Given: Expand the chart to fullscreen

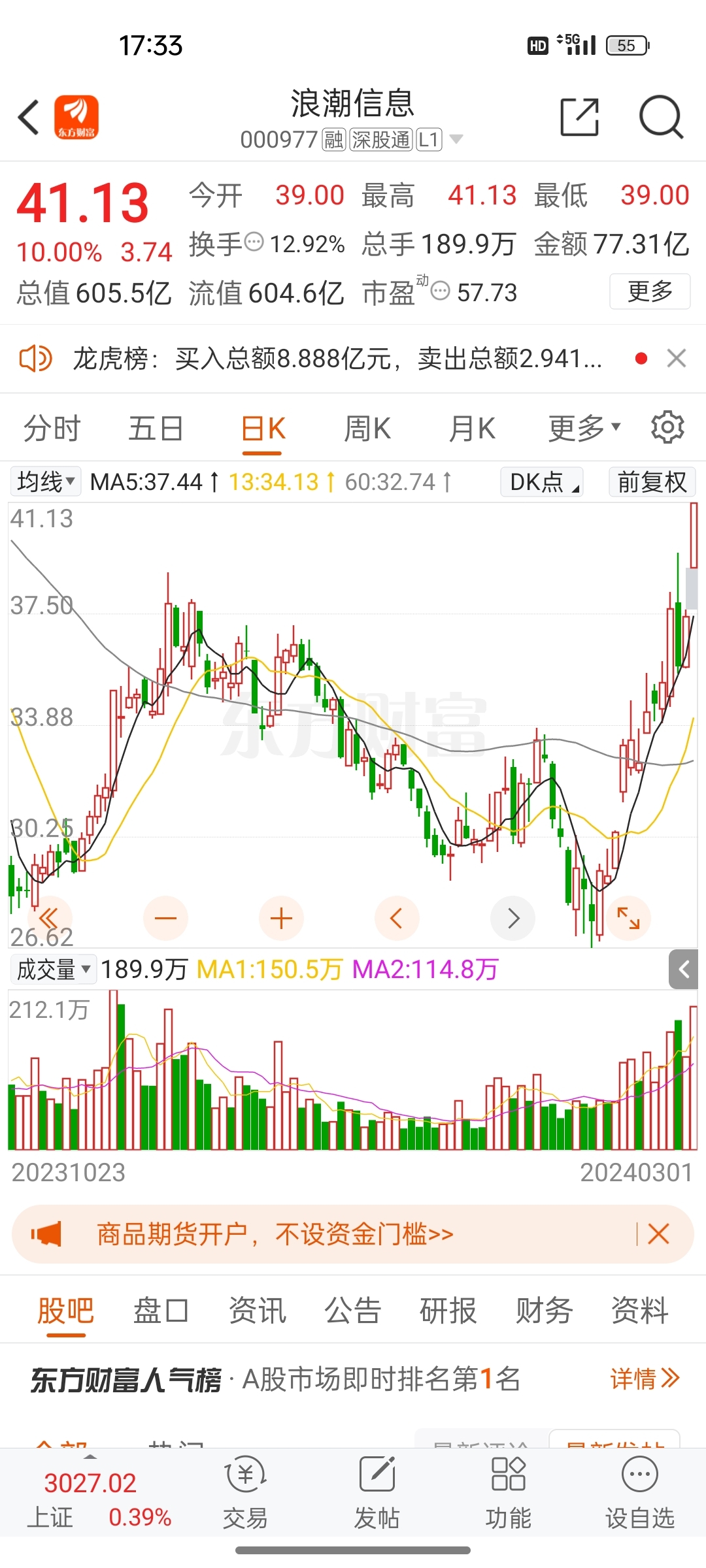Looking at the screenshot, I should 628,918.
